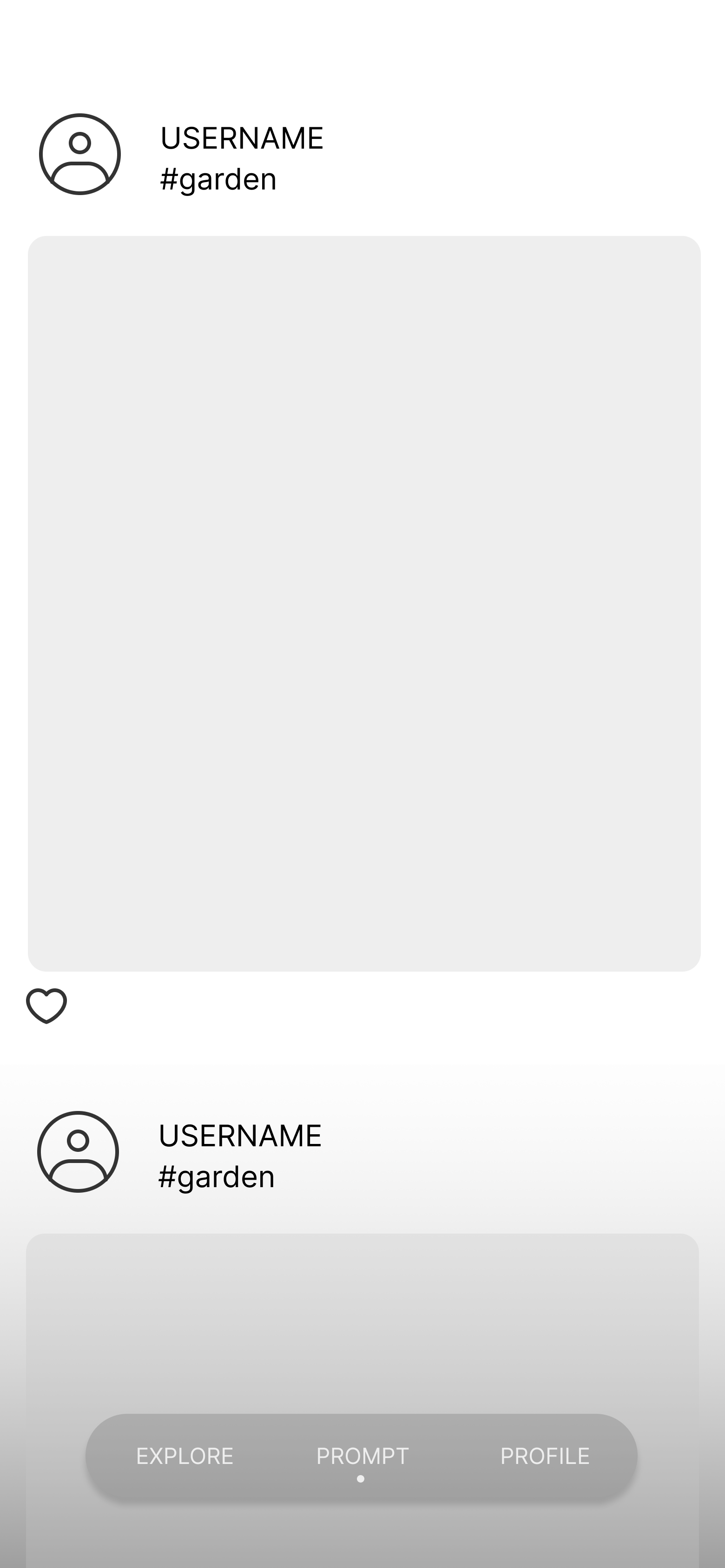Switch to the Explore tab
The image size is (725, 1568).
(185, 1456)
